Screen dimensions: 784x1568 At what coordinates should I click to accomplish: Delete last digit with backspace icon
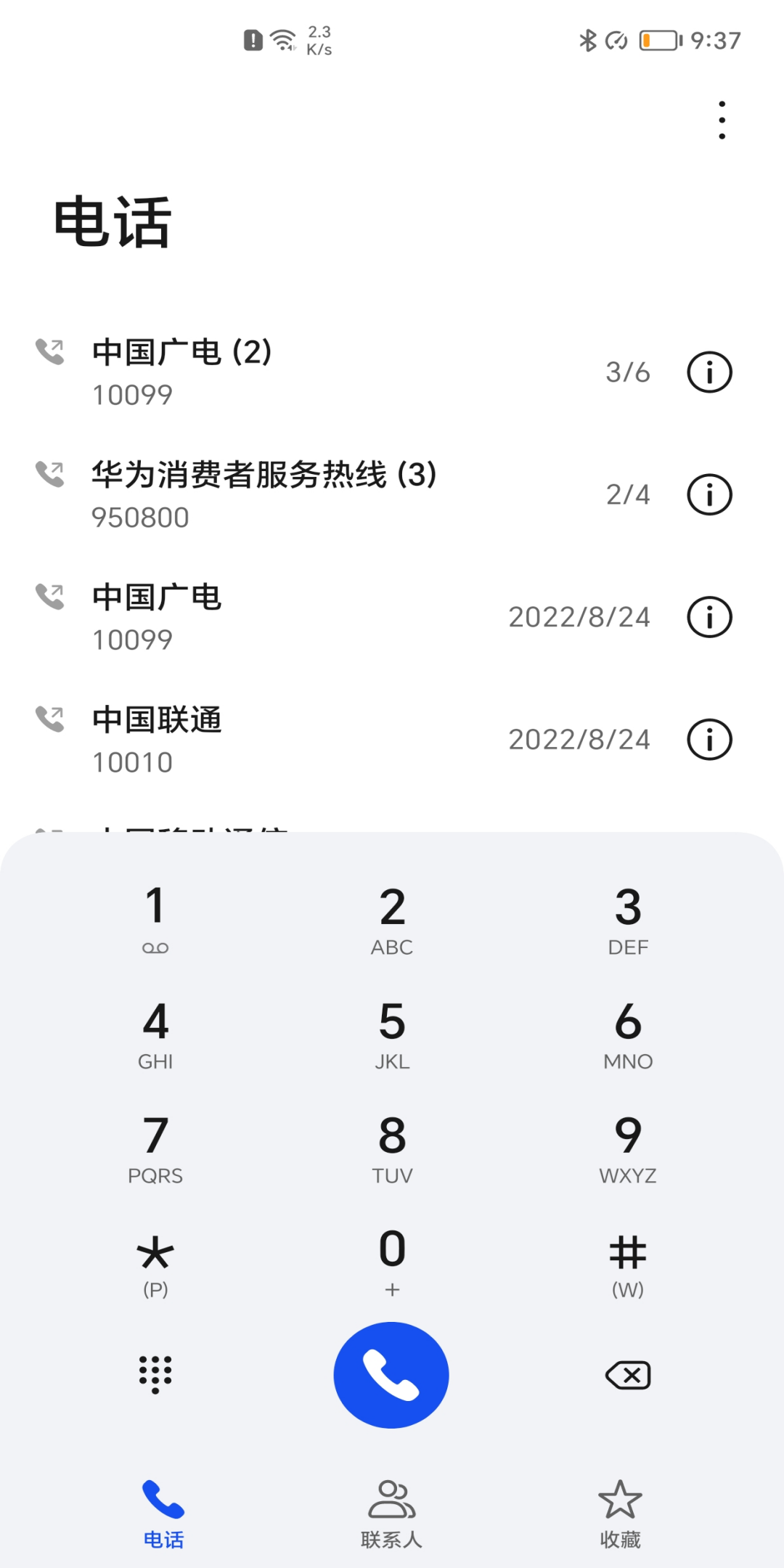tap(628, 1375)
